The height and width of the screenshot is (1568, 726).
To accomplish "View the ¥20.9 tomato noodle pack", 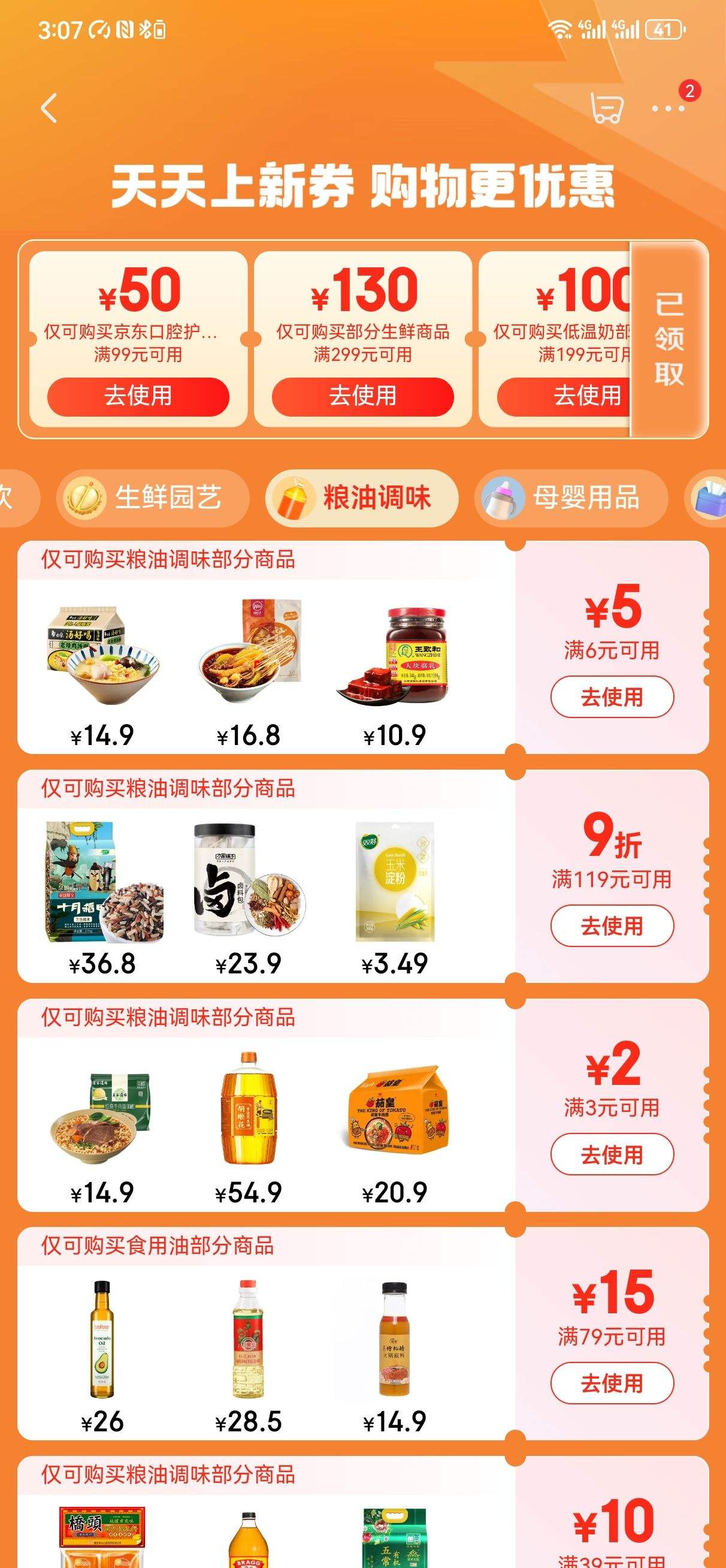I will [x=394, y=1111].
